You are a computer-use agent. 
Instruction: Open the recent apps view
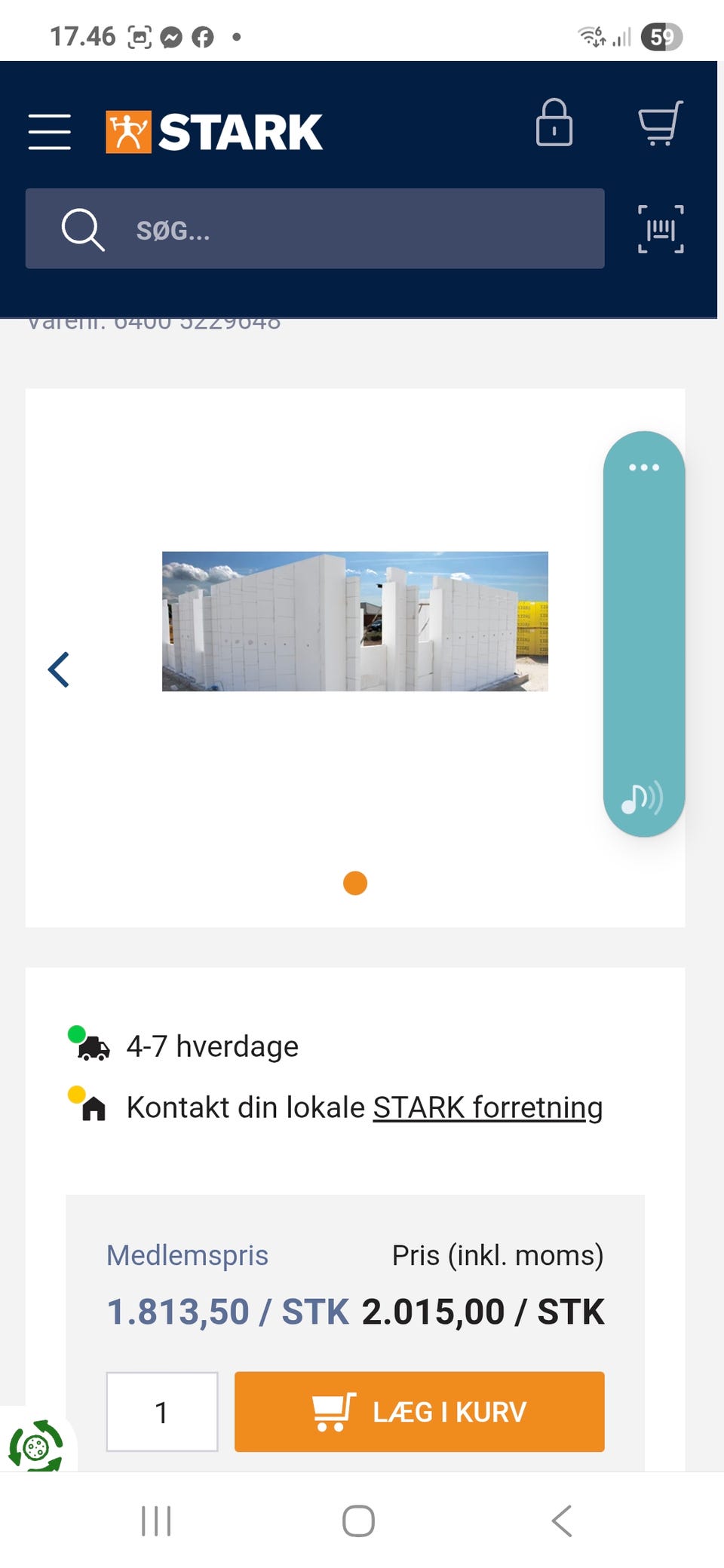155,1521
